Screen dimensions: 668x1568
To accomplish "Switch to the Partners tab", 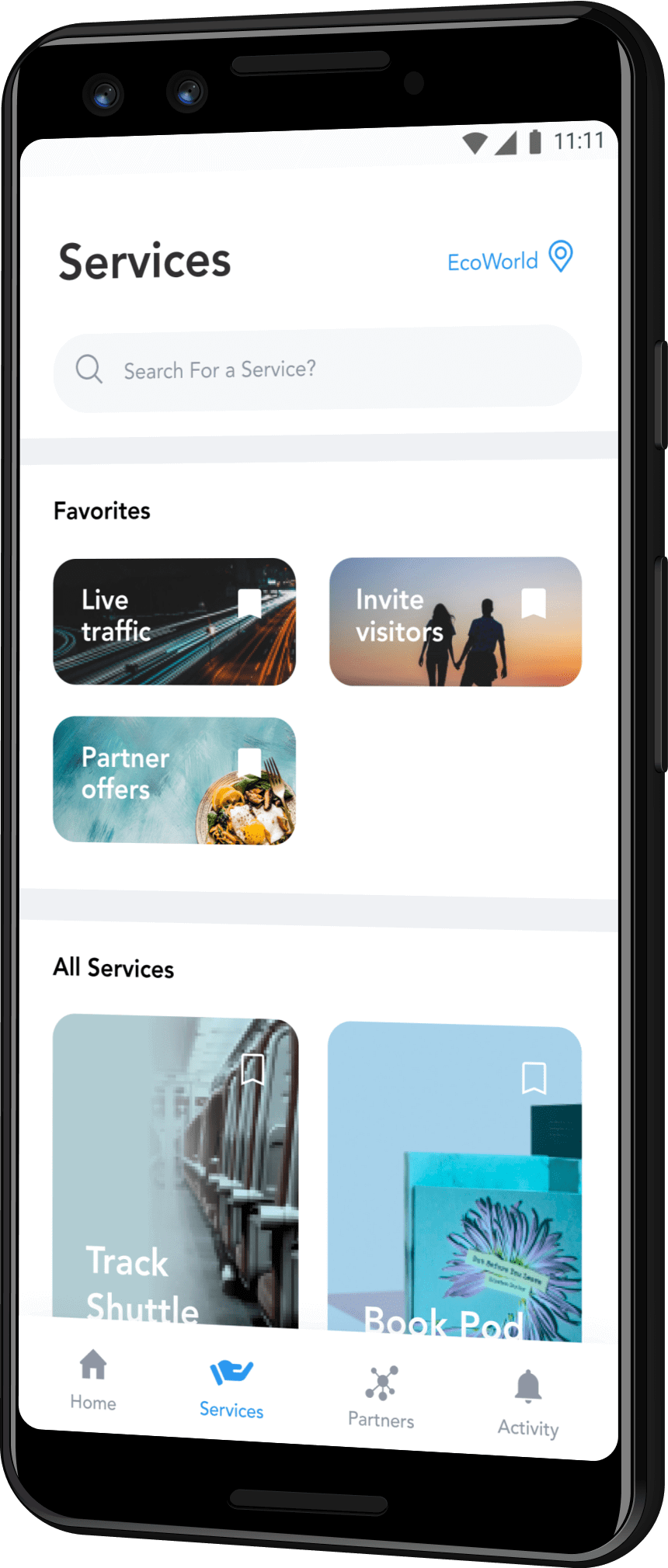I will click(381, 1398).
